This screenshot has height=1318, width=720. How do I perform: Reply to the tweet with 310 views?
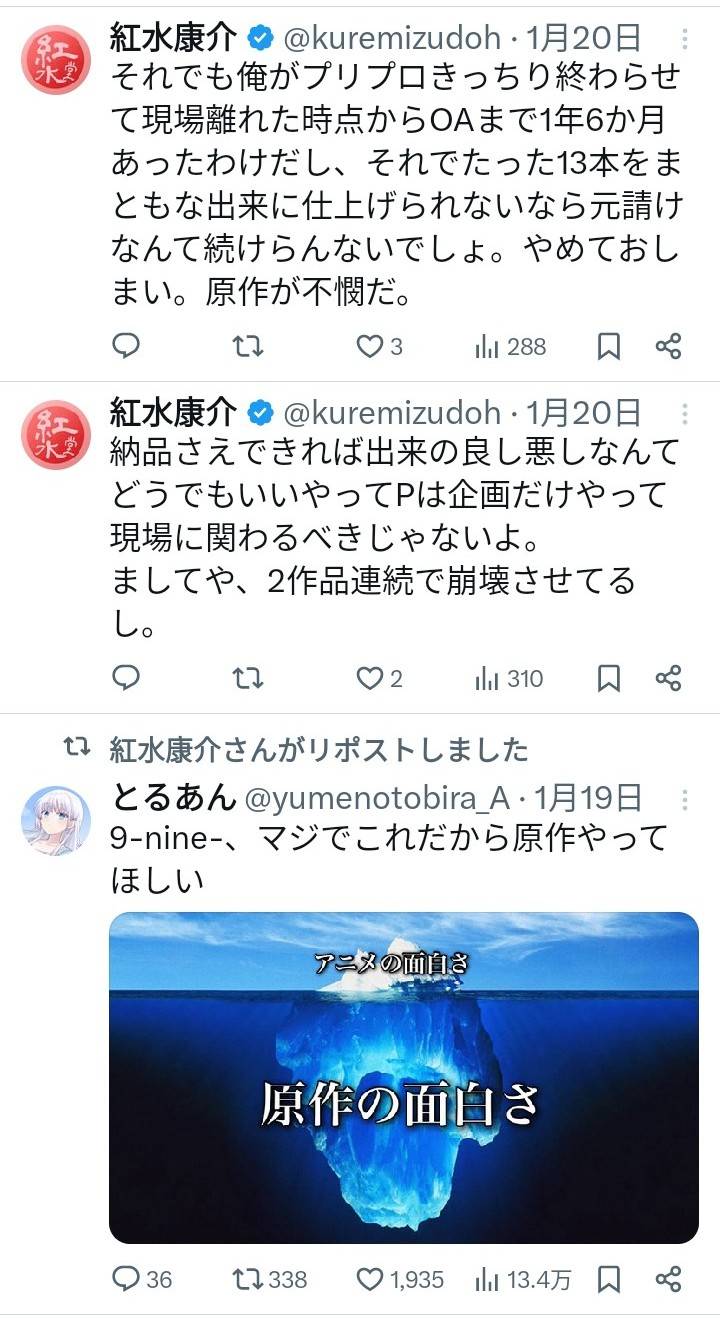(126, 678)
